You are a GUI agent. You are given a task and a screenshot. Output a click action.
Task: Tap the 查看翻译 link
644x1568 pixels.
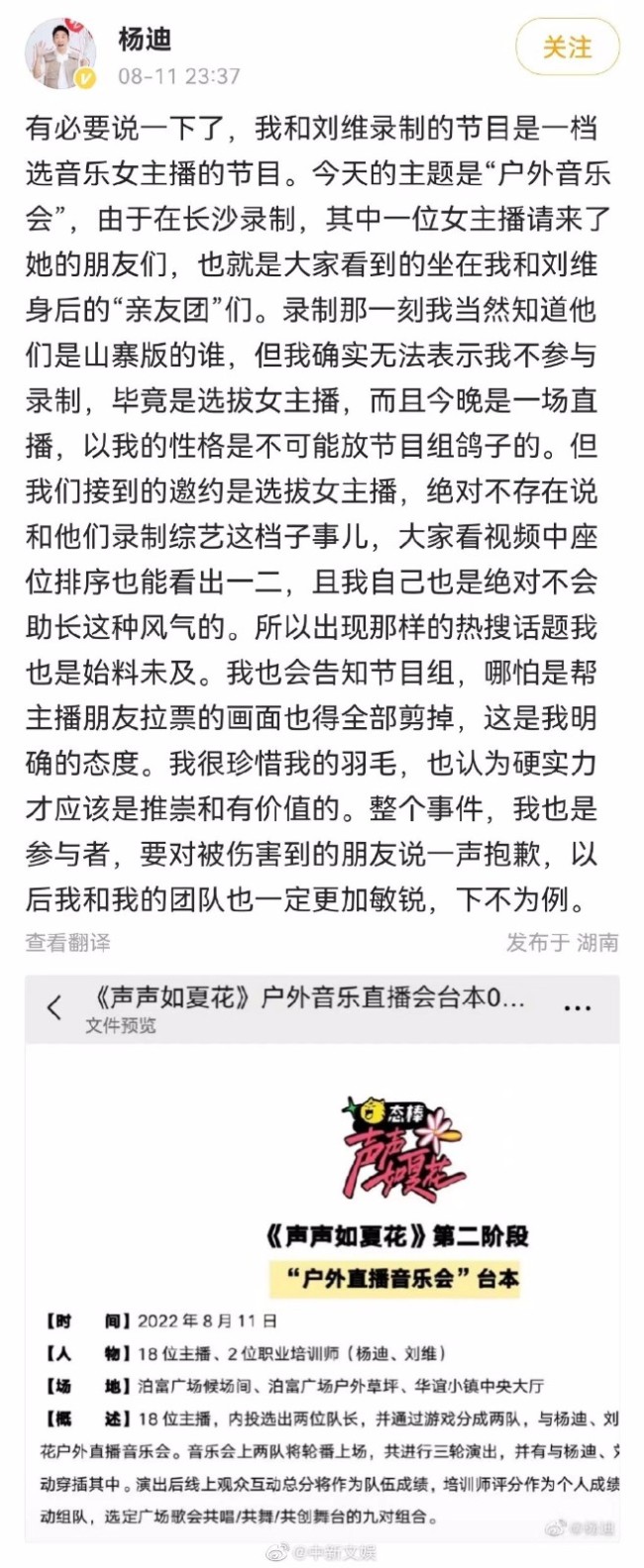pos(68,942)
